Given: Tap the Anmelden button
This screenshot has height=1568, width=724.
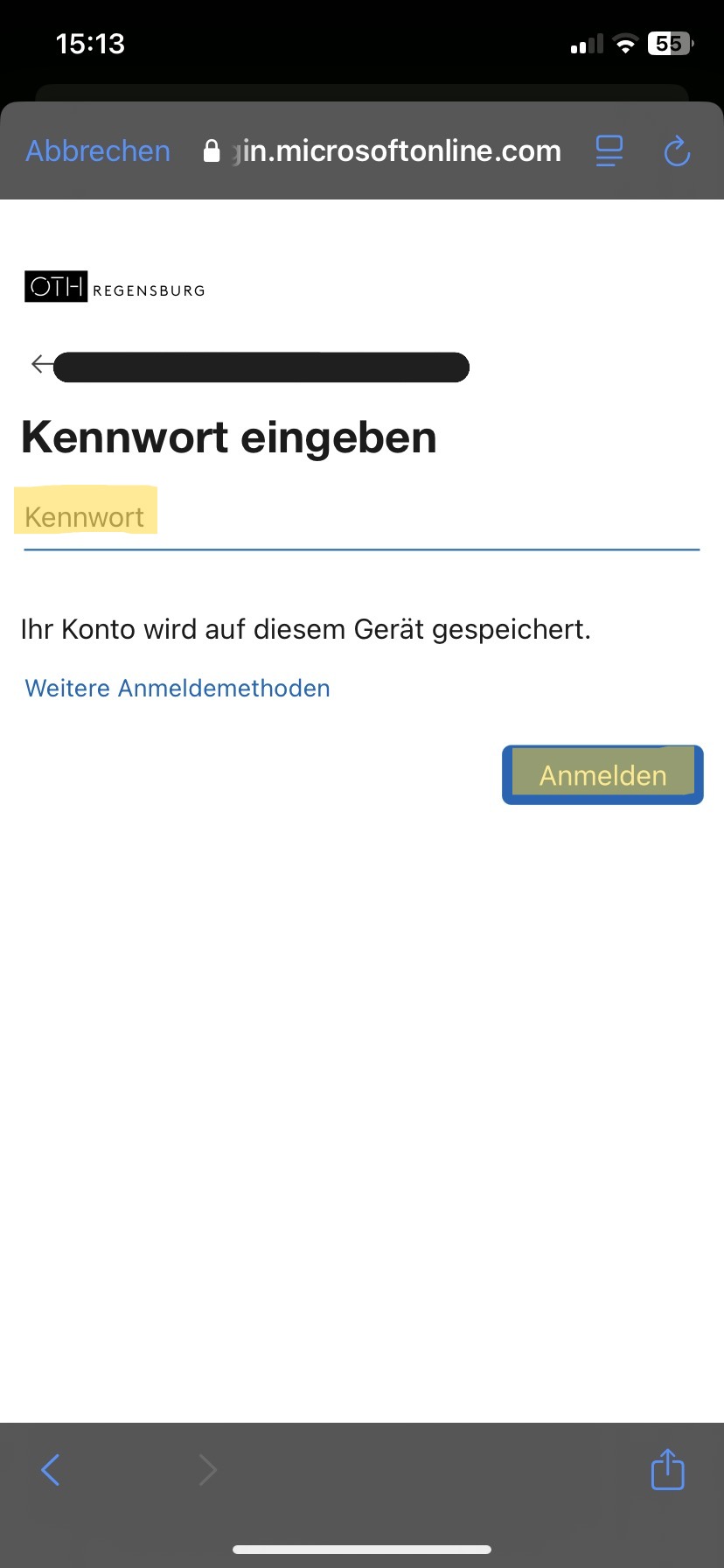Looking at the screenshot, I should coord(602,775).
